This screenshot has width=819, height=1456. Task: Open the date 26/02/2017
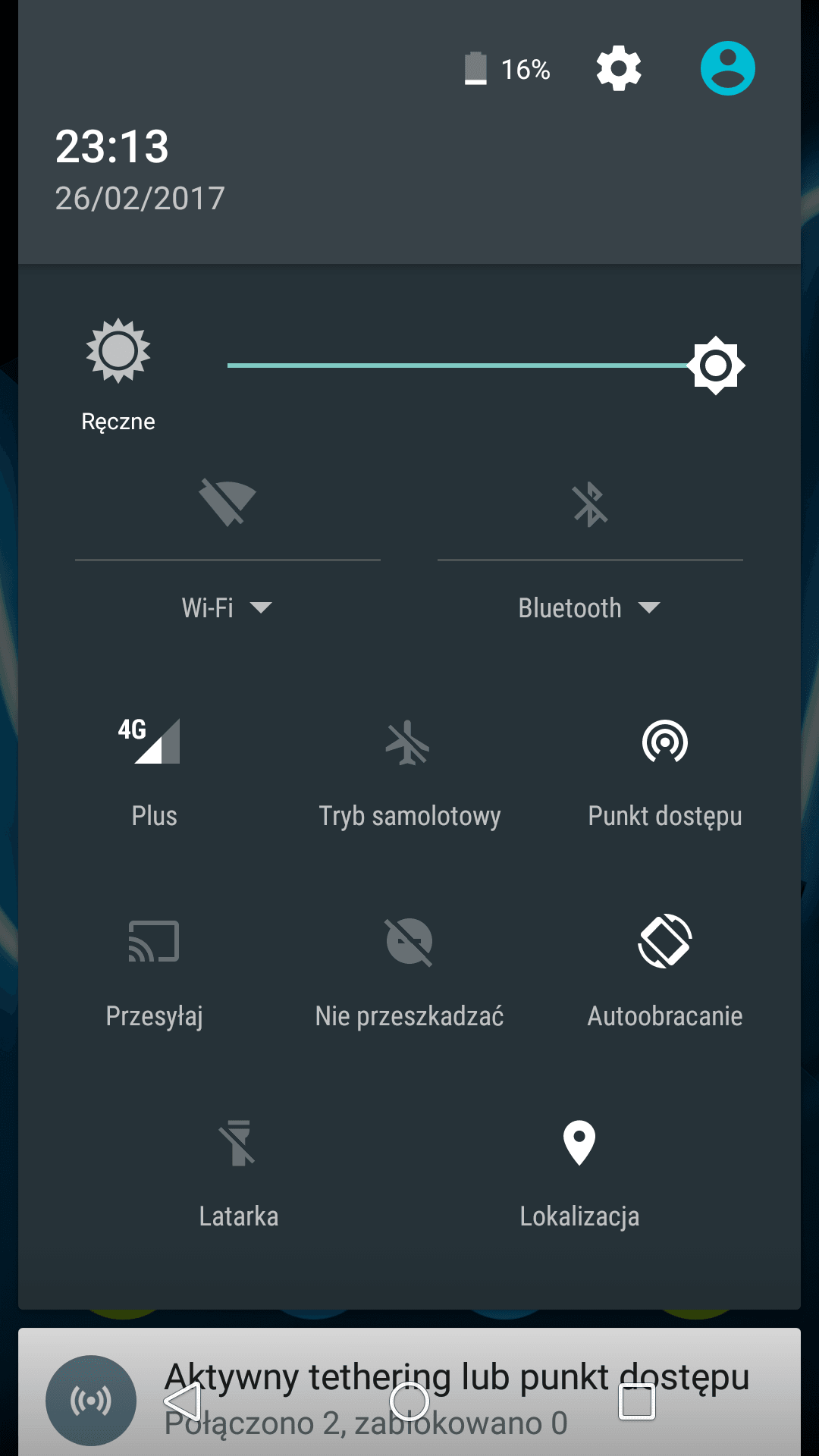coord(140,199)
